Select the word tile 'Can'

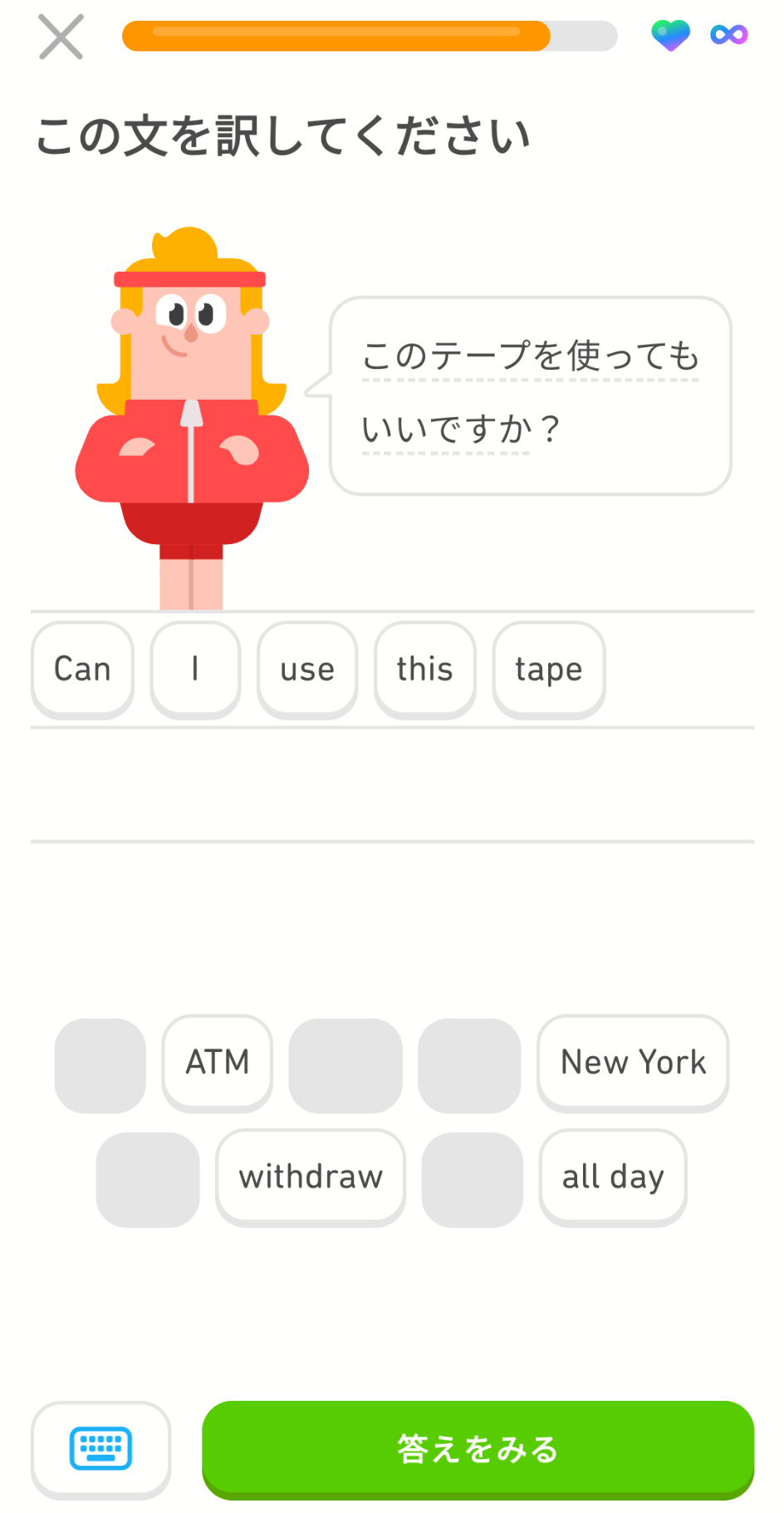tap(81, 670)
